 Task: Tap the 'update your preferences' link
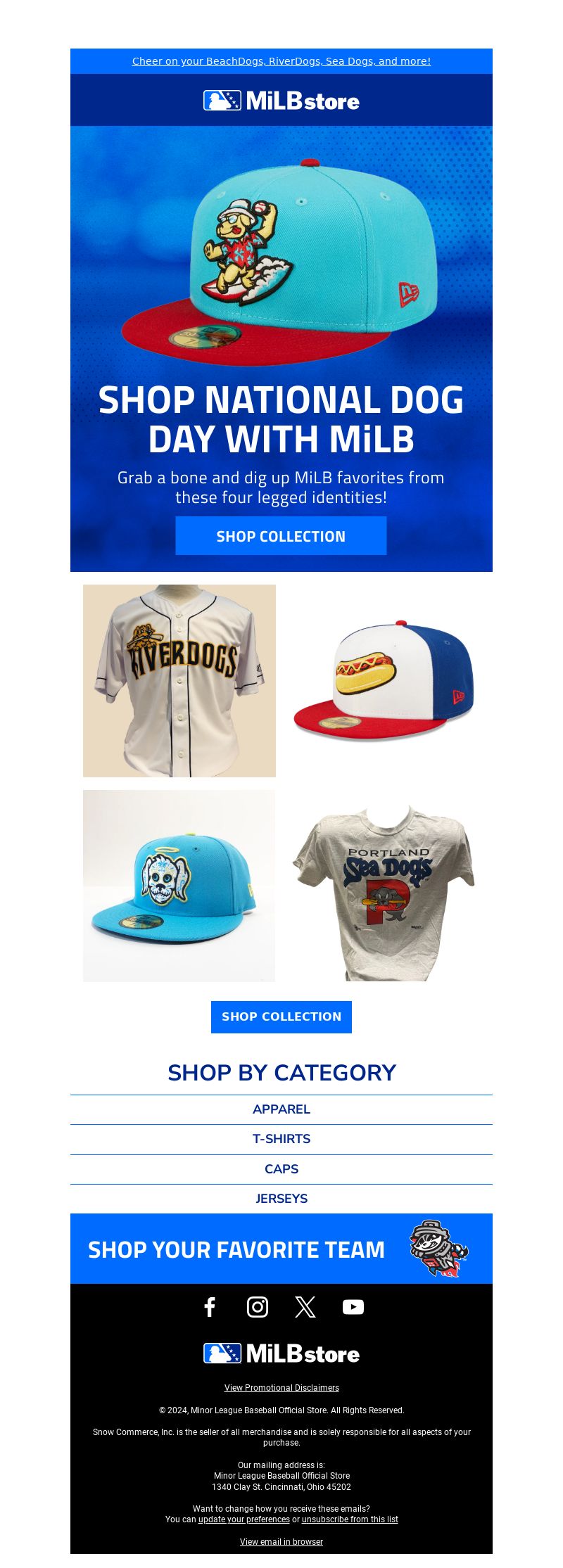point(243,1519)
